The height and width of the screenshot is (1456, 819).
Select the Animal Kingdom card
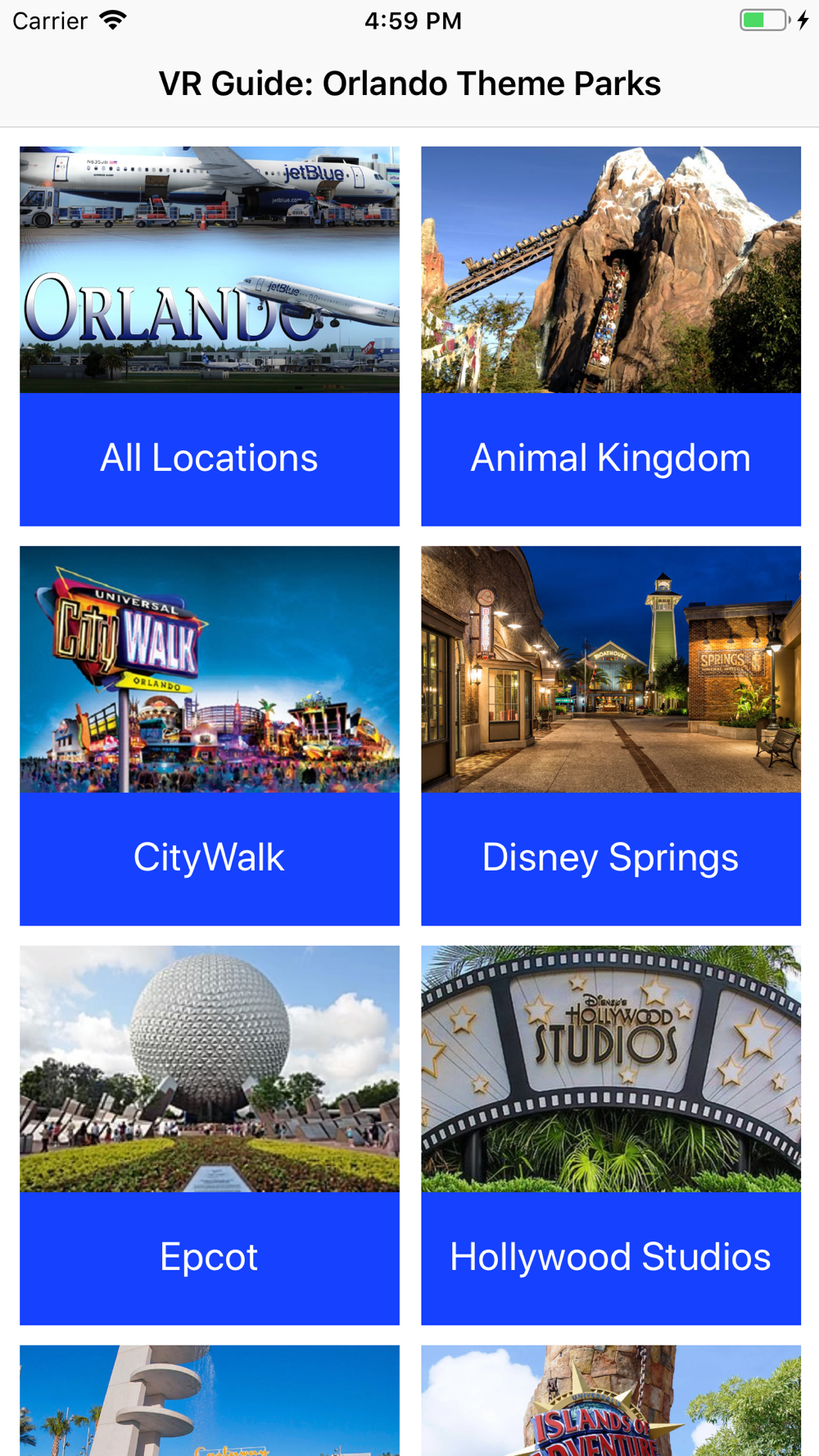pos(611,336)
